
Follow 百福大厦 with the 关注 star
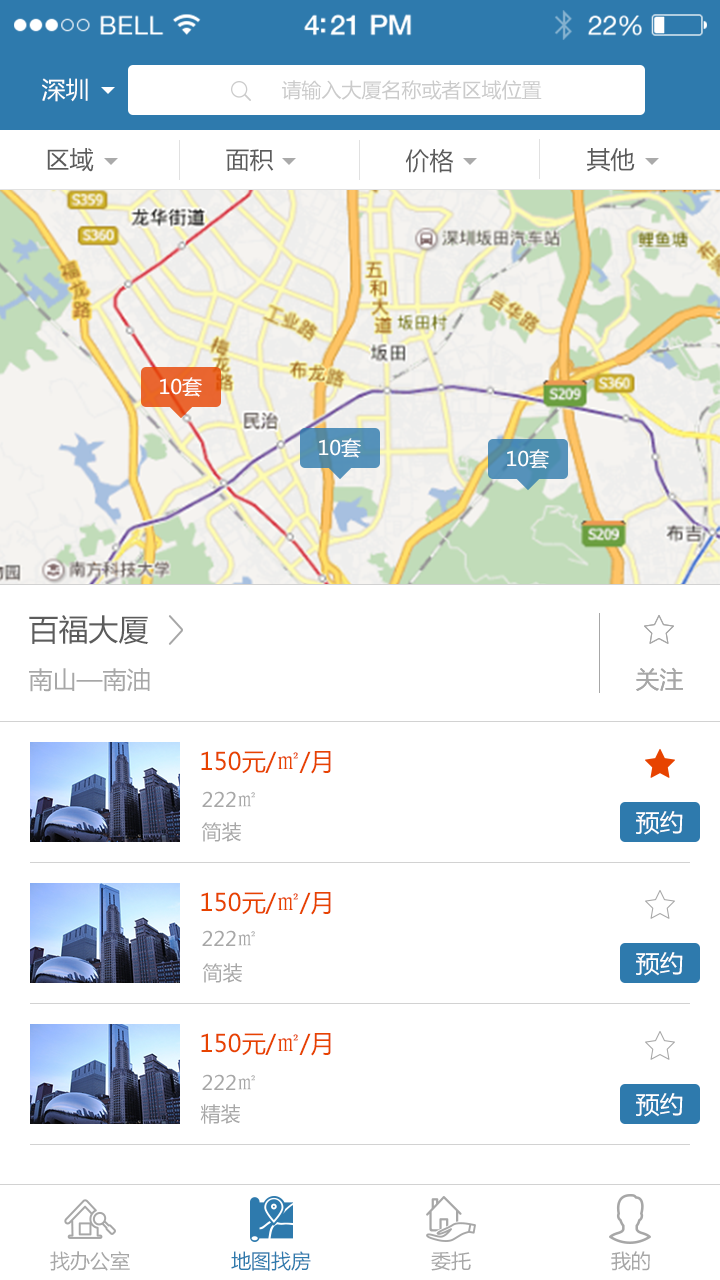(x=659, y=652)
